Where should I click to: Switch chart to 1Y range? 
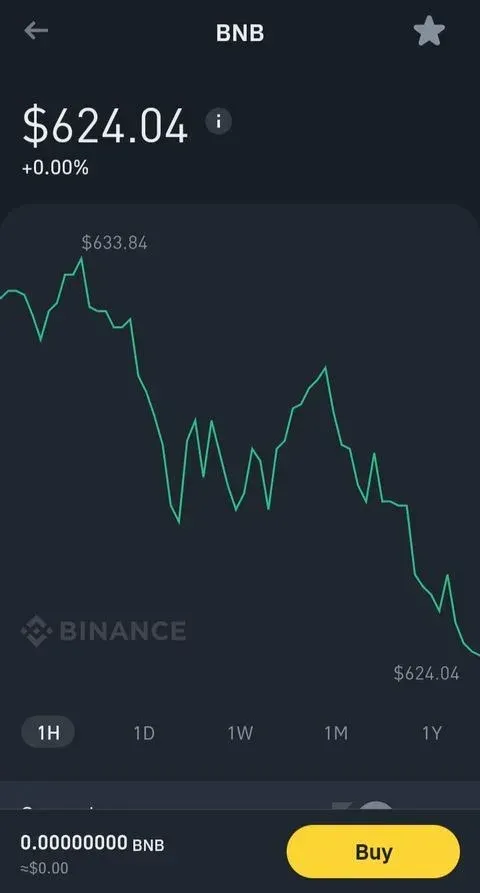(432, 733)
